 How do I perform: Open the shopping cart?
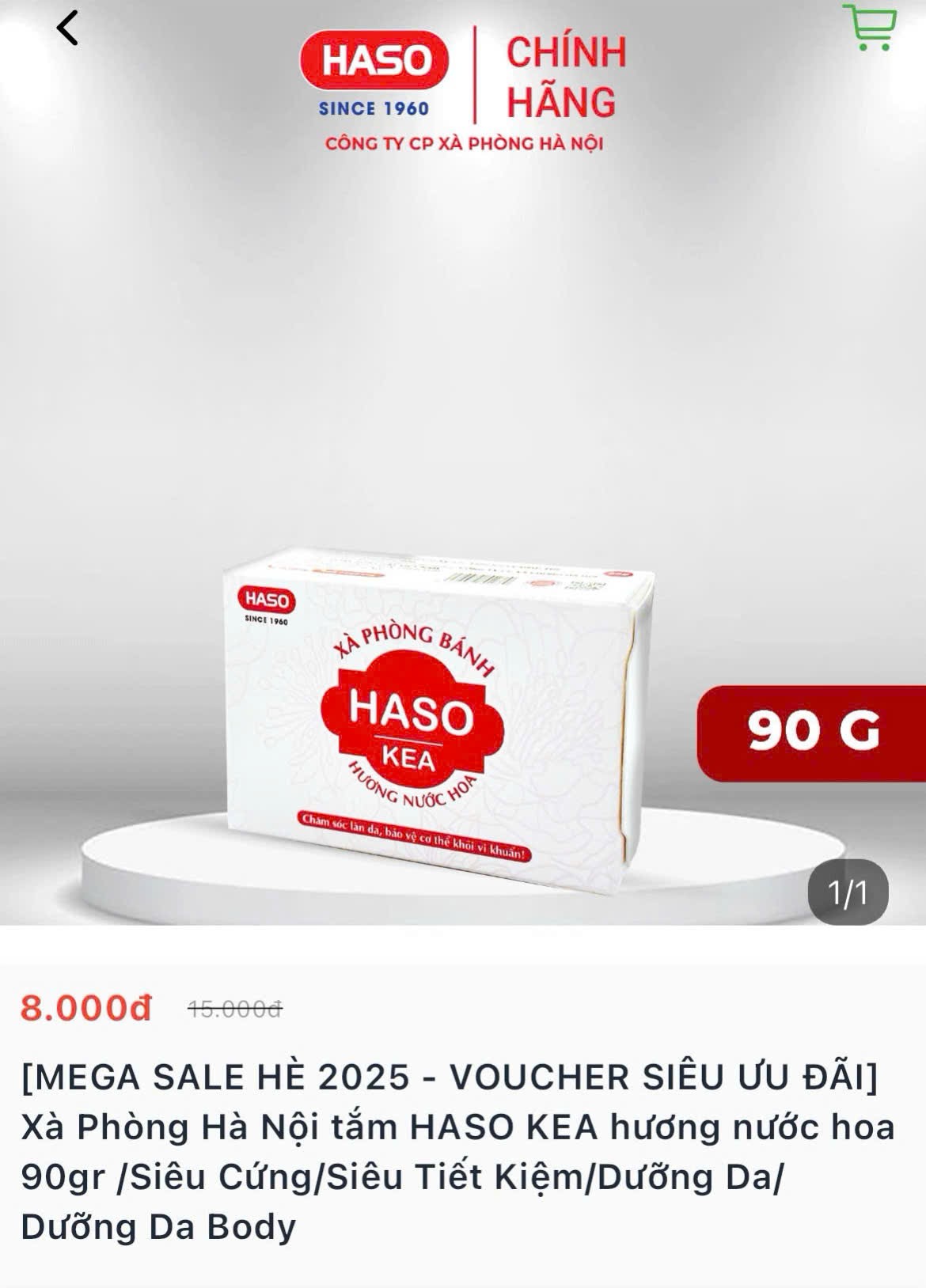click(x=869, y=28)
